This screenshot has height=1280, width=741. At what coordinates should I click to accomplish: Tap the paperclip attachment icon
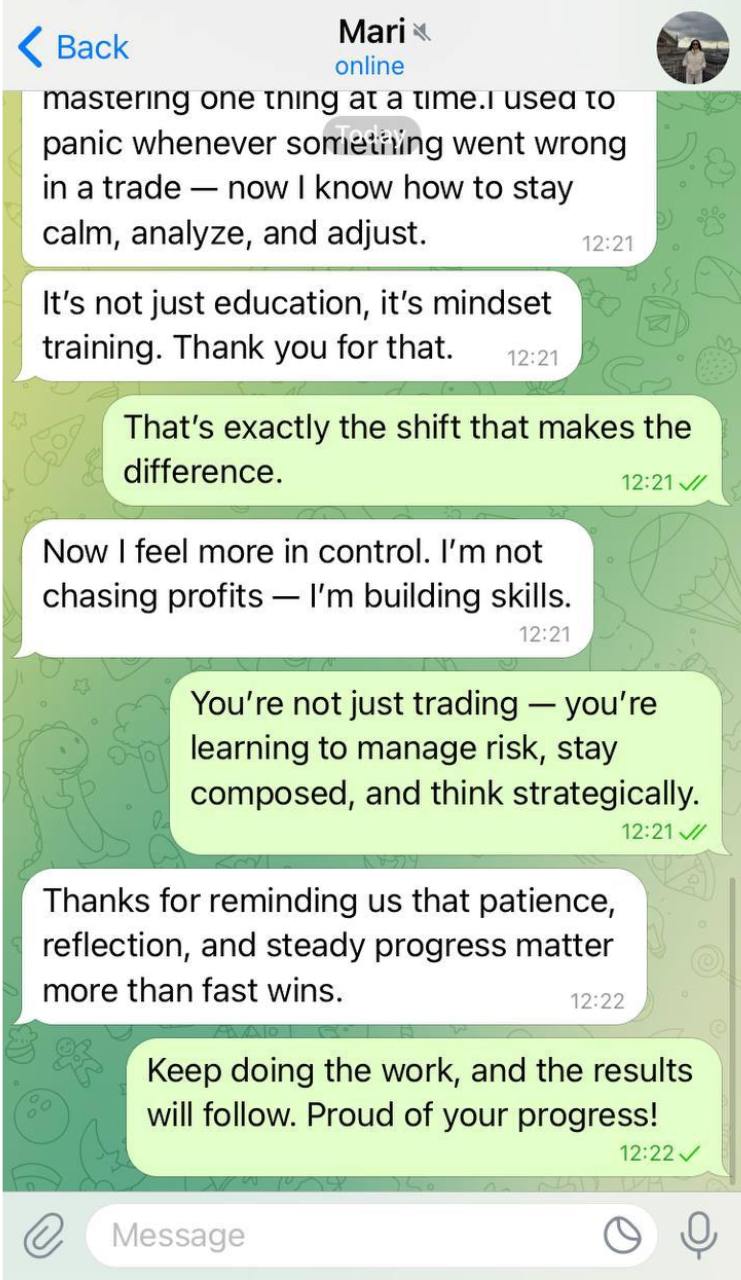coord(42,1235)
